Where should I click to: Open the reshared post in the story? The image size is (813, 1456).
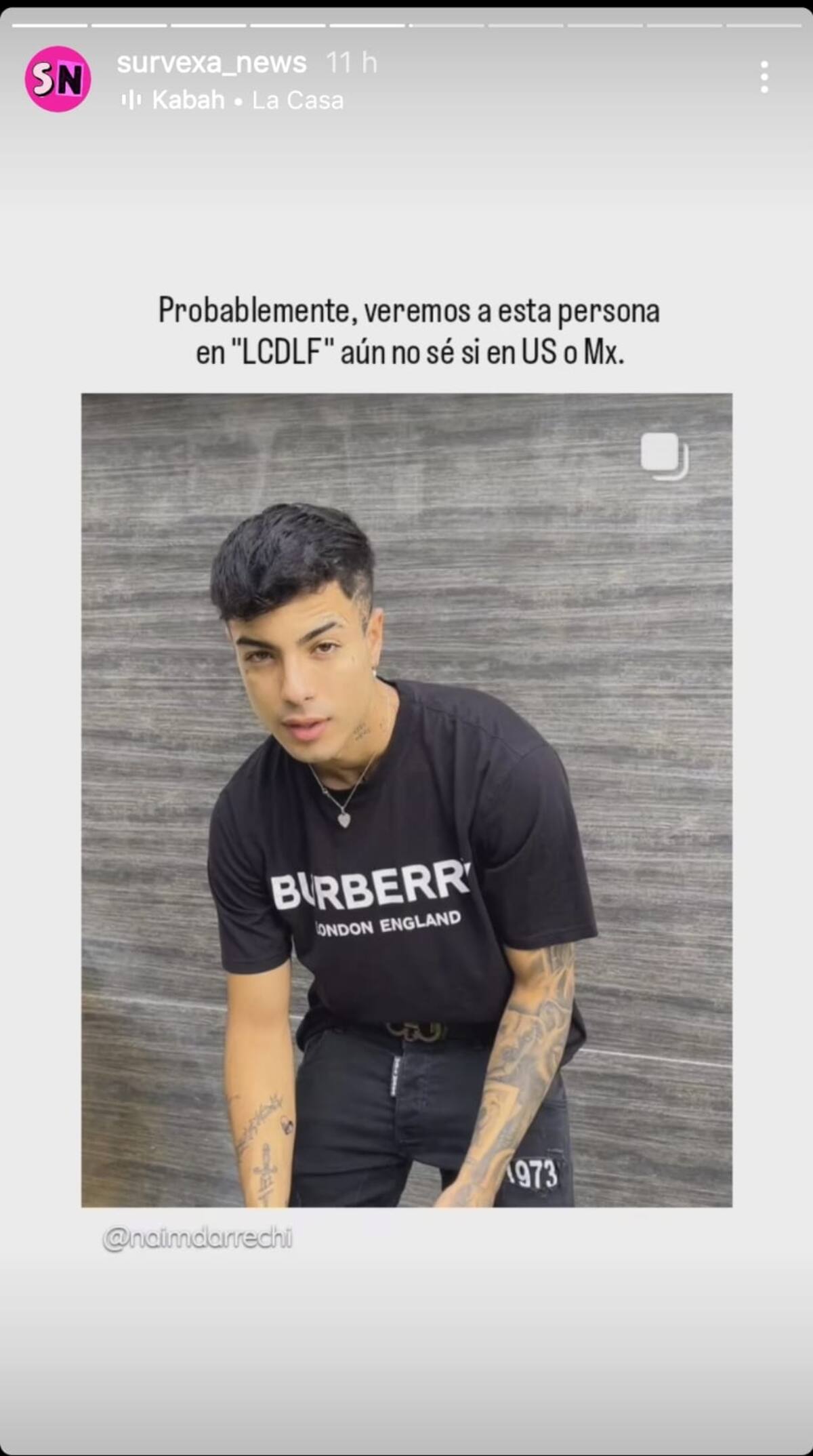click(406, 800)
